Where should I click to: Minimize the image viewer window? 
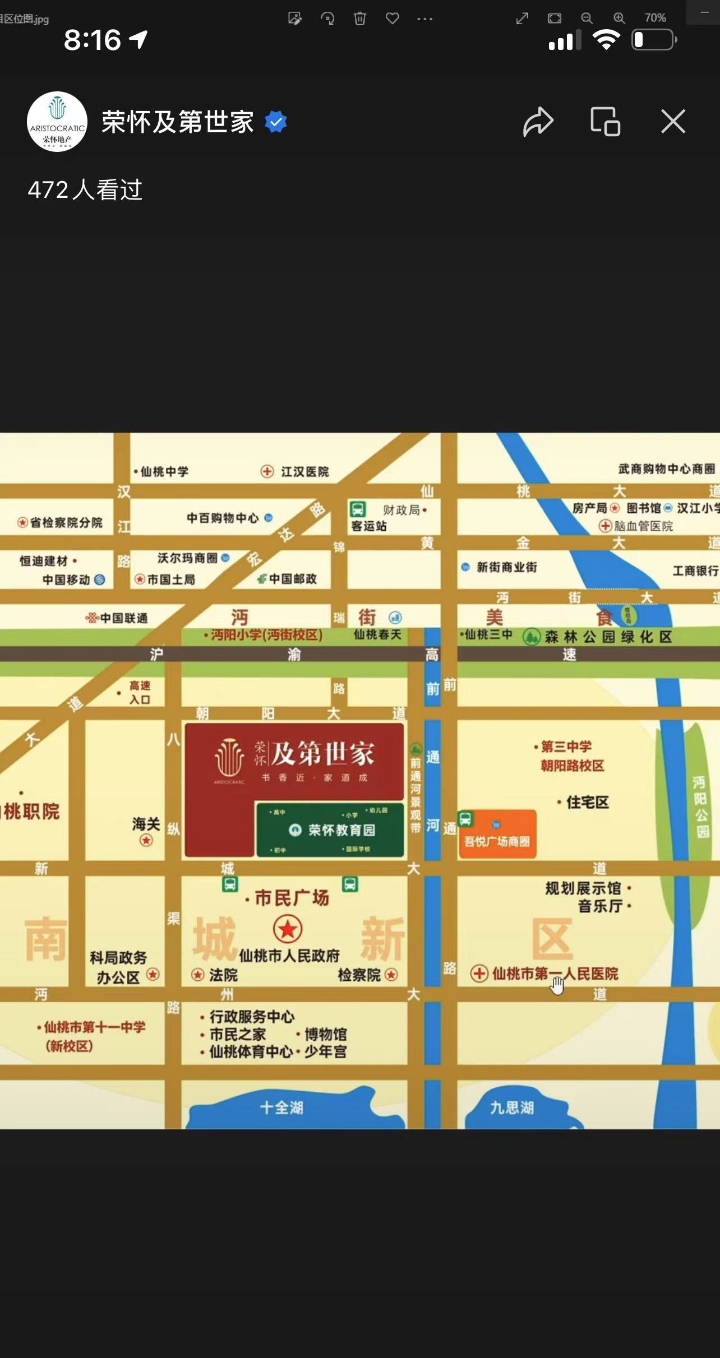pyautogui.click(x=704, y=10)
